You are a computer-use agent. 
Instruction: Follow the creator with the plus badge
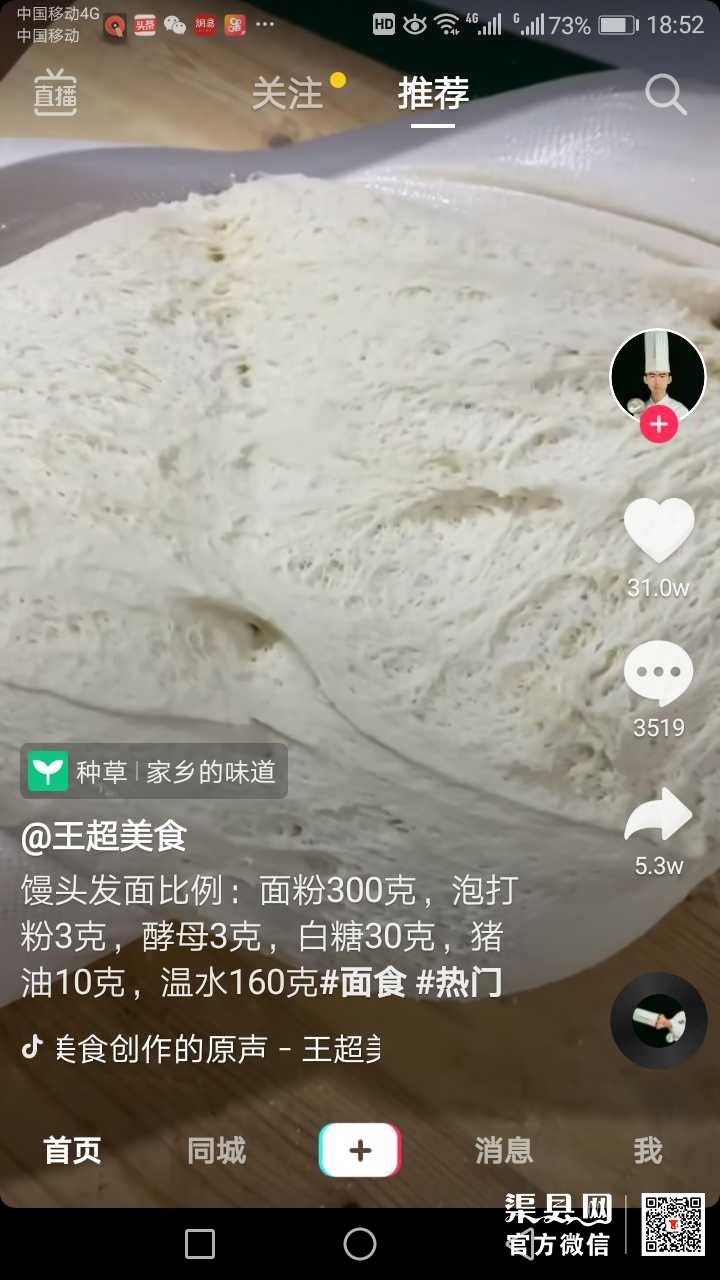[658, 425]
